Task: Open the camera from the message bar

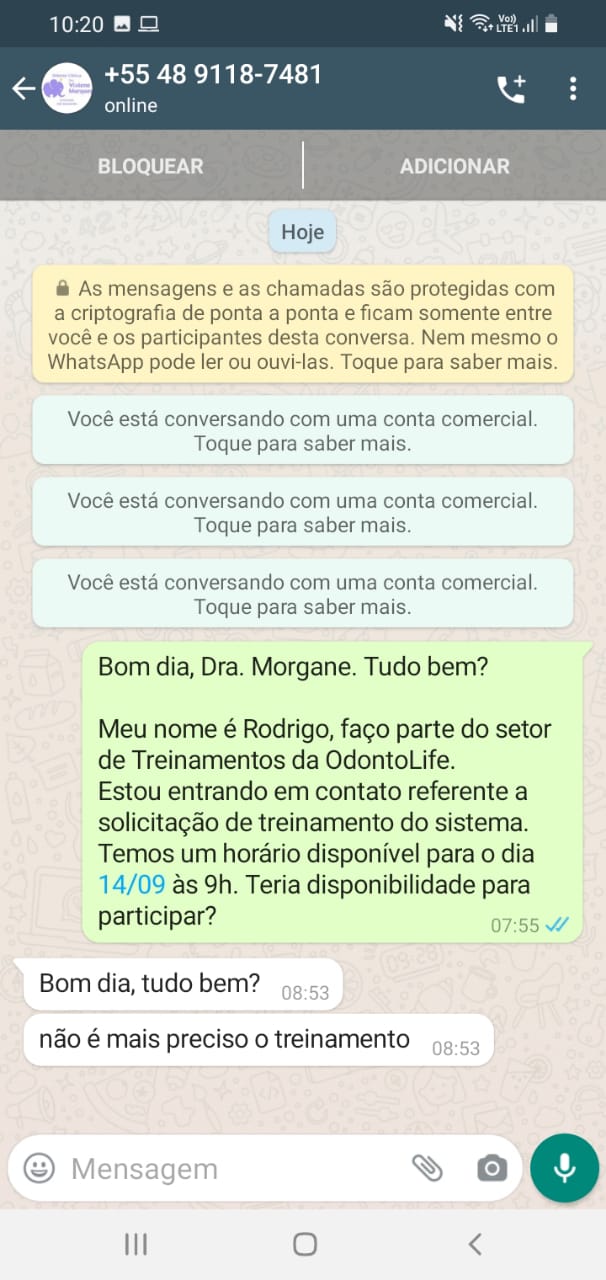Action: pos(491,1168)
